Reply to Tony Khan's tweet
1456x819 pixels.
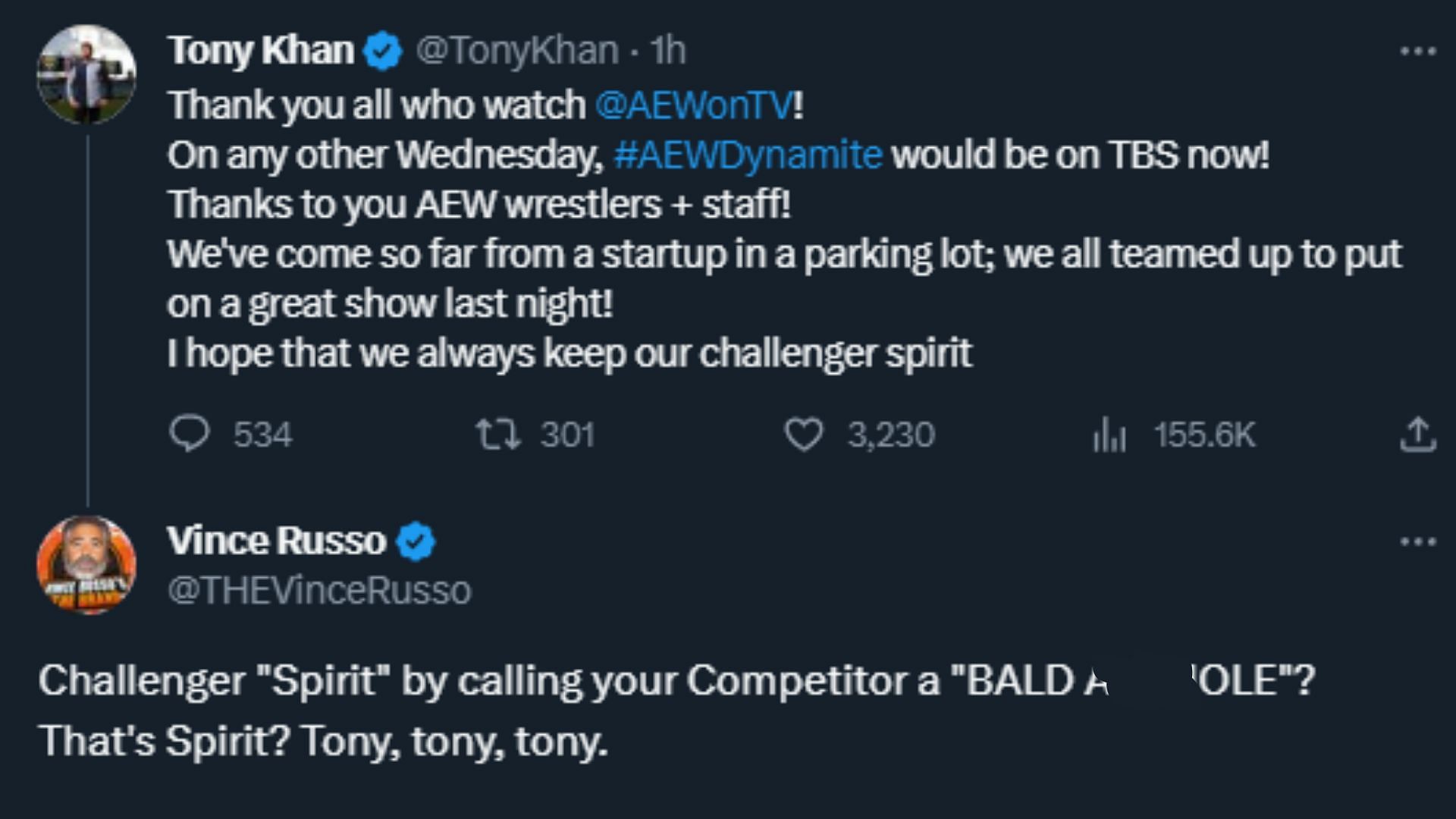click(189, 435)
